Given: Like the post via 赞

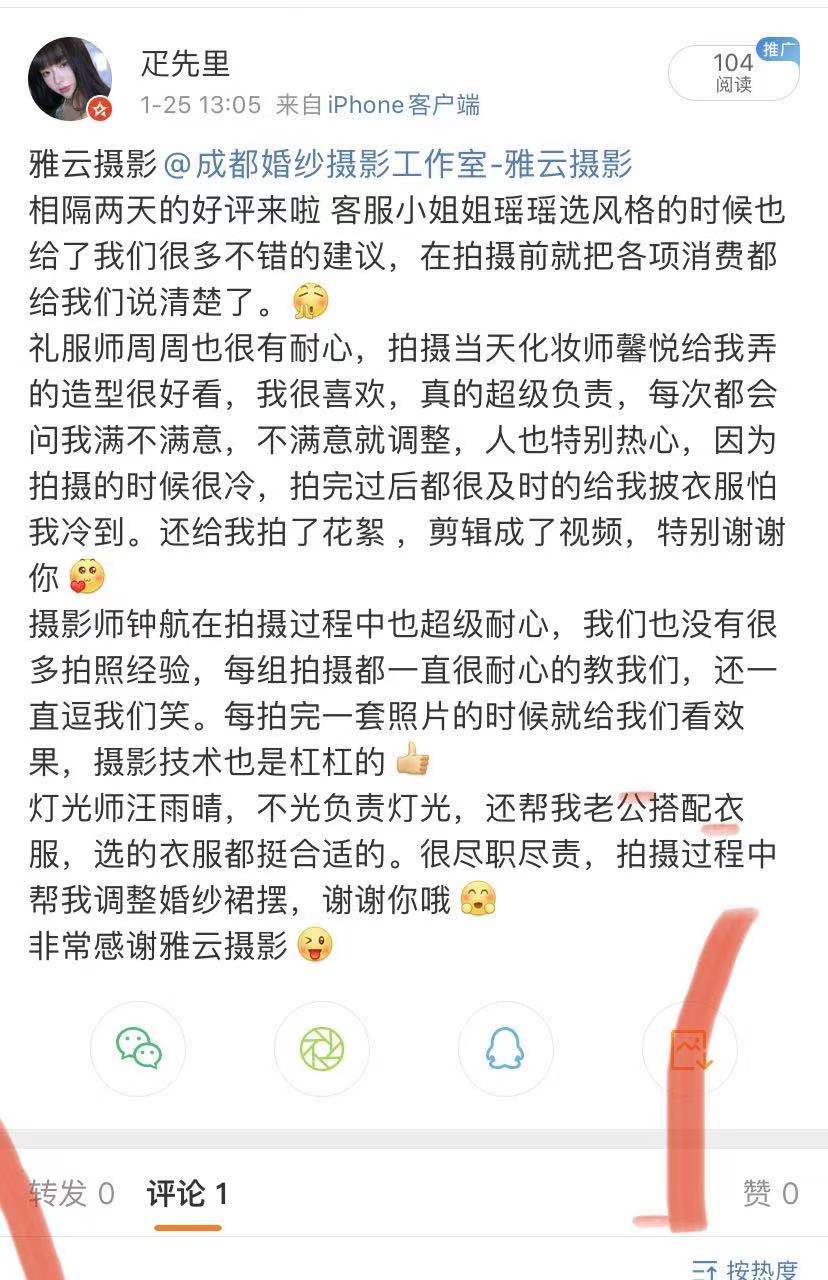Looking at the screenshot, I should click(770, 1193).
